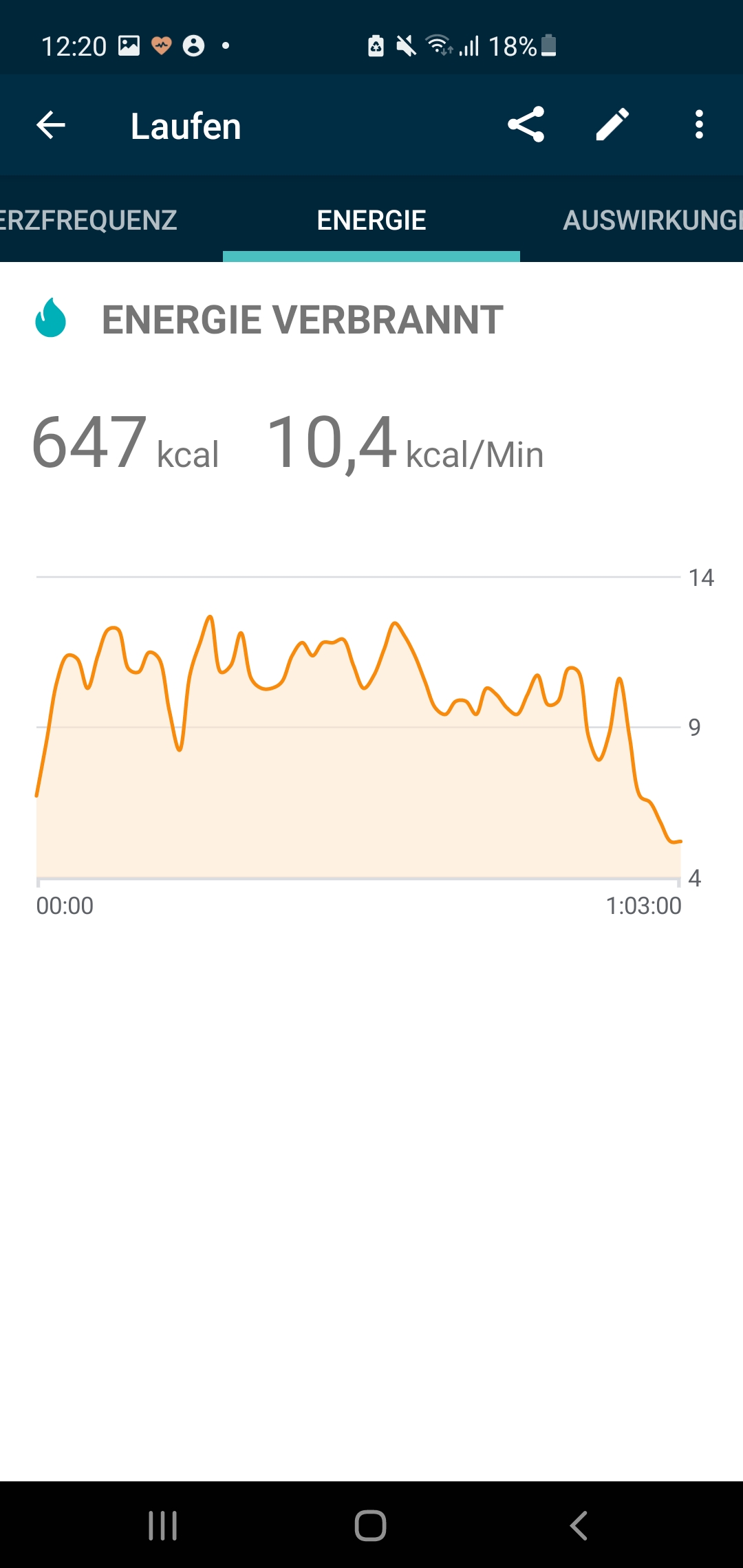Go to the home screen
Viewport: 743px width, 1568px height.
[371, 1525]
